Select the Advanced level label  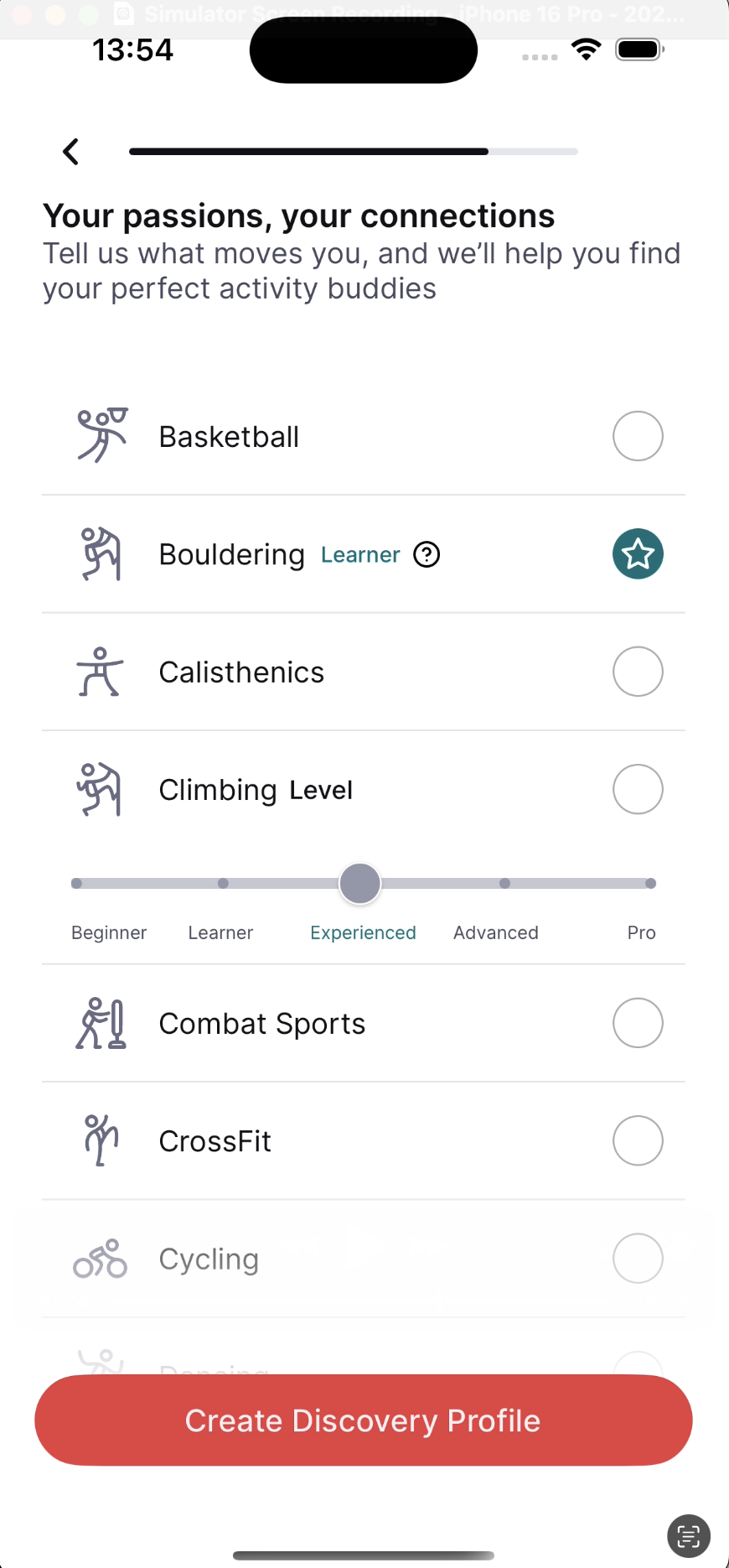(x=495, y=932)
